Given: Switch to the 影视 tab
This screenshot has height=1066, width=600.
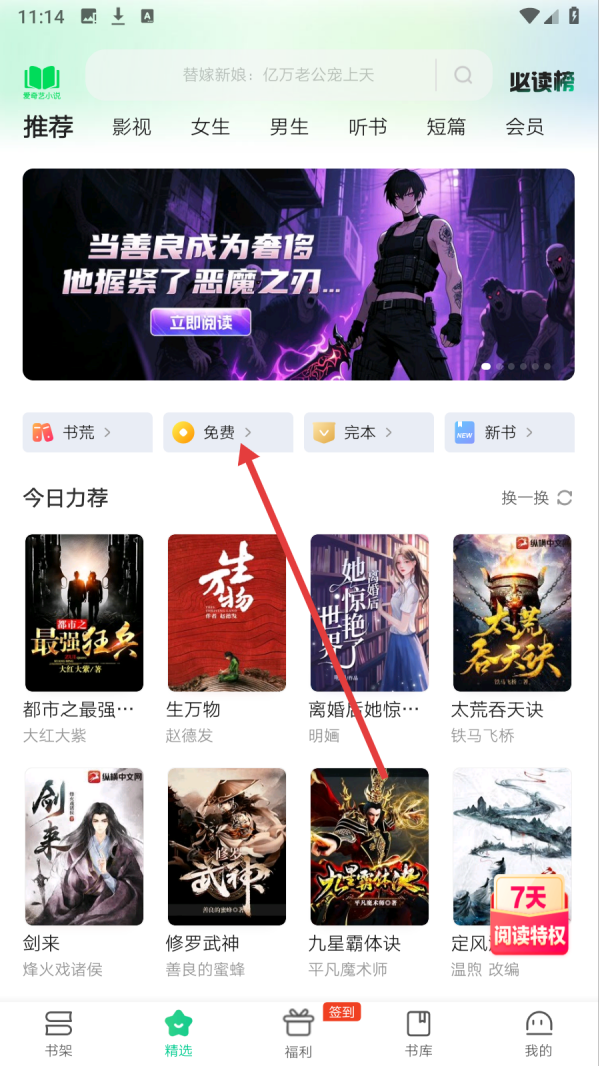Looking at the screenshot, I should tap(131, 127).
